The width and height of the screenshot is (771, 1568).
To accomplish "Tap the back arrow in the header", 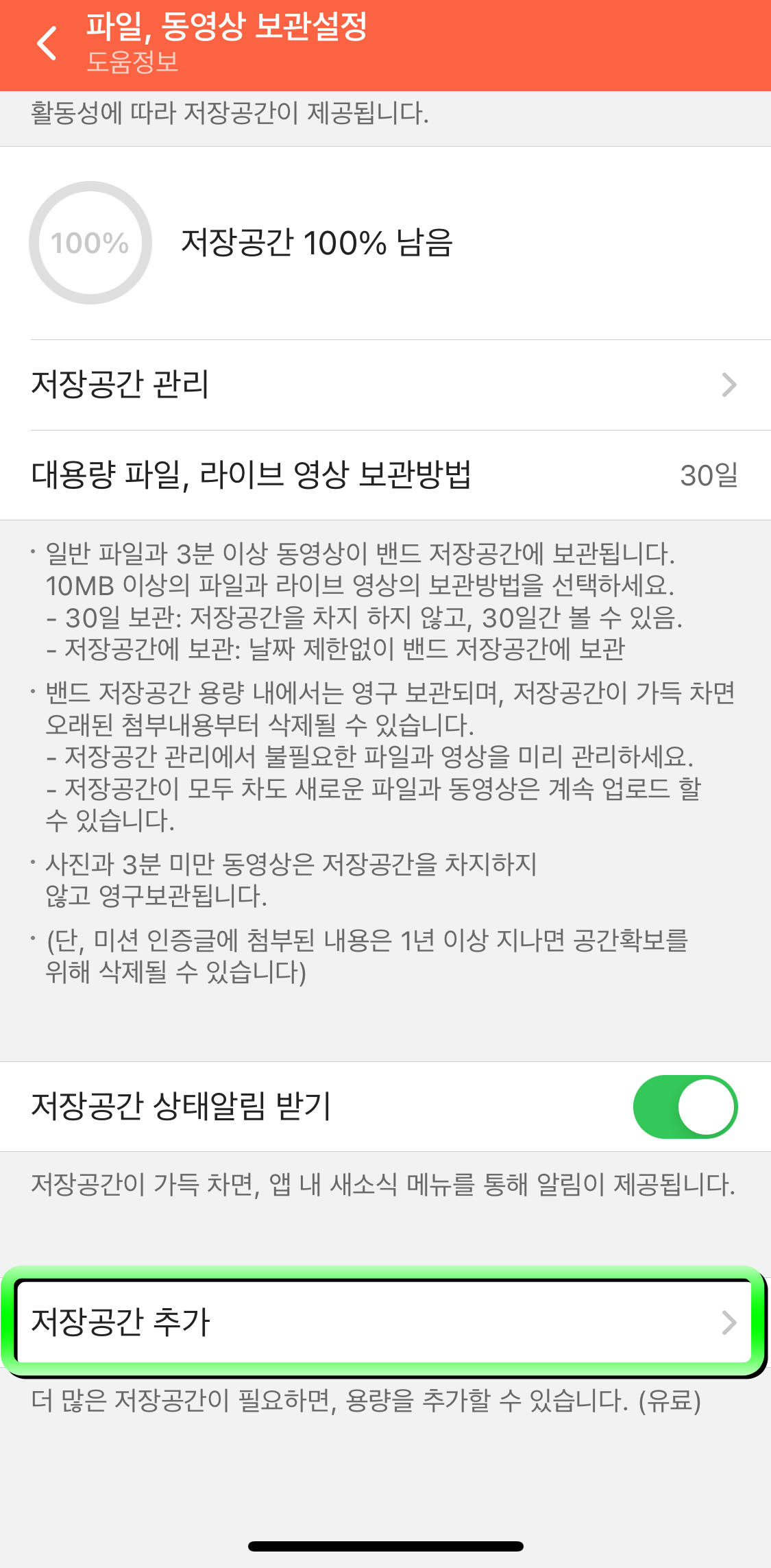I will tap(46, 44).
